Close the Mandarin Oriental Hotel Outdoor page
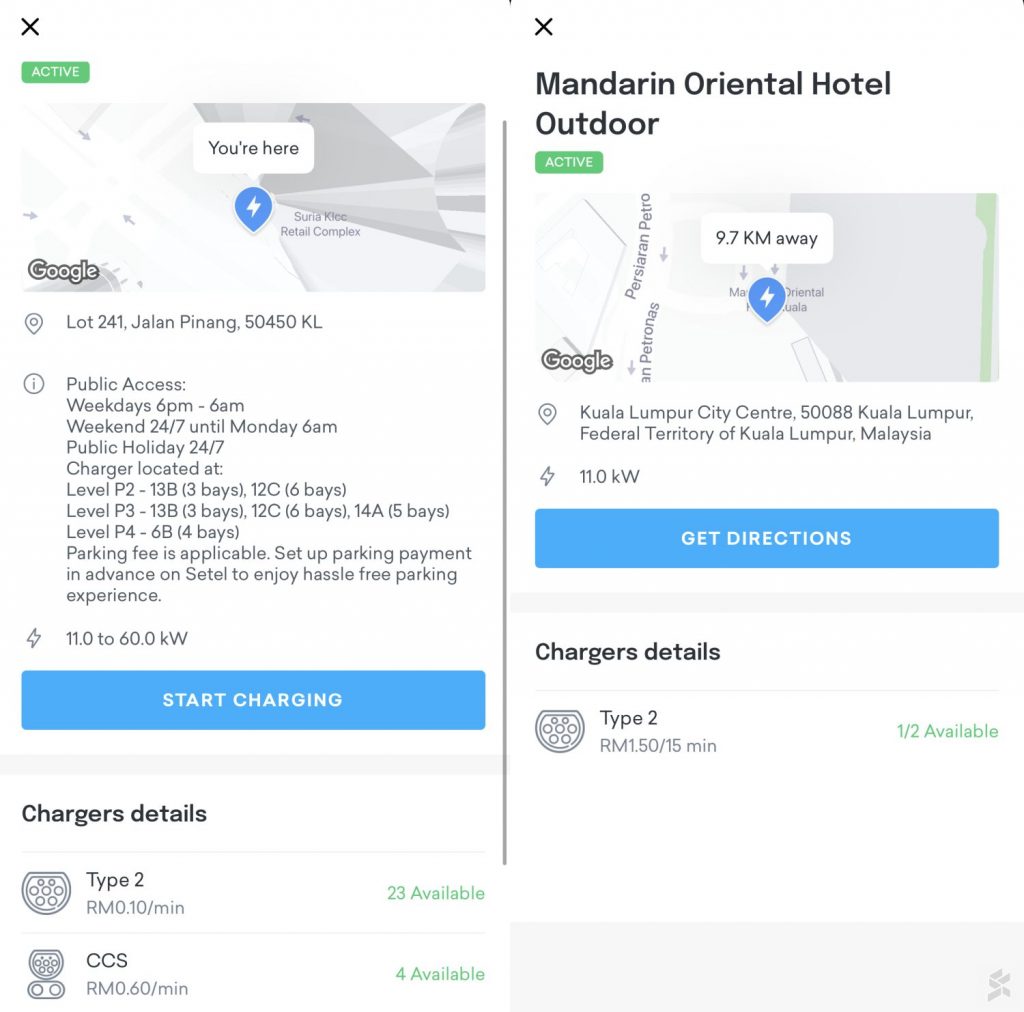 pyautogui.click(x=544, y=27)
